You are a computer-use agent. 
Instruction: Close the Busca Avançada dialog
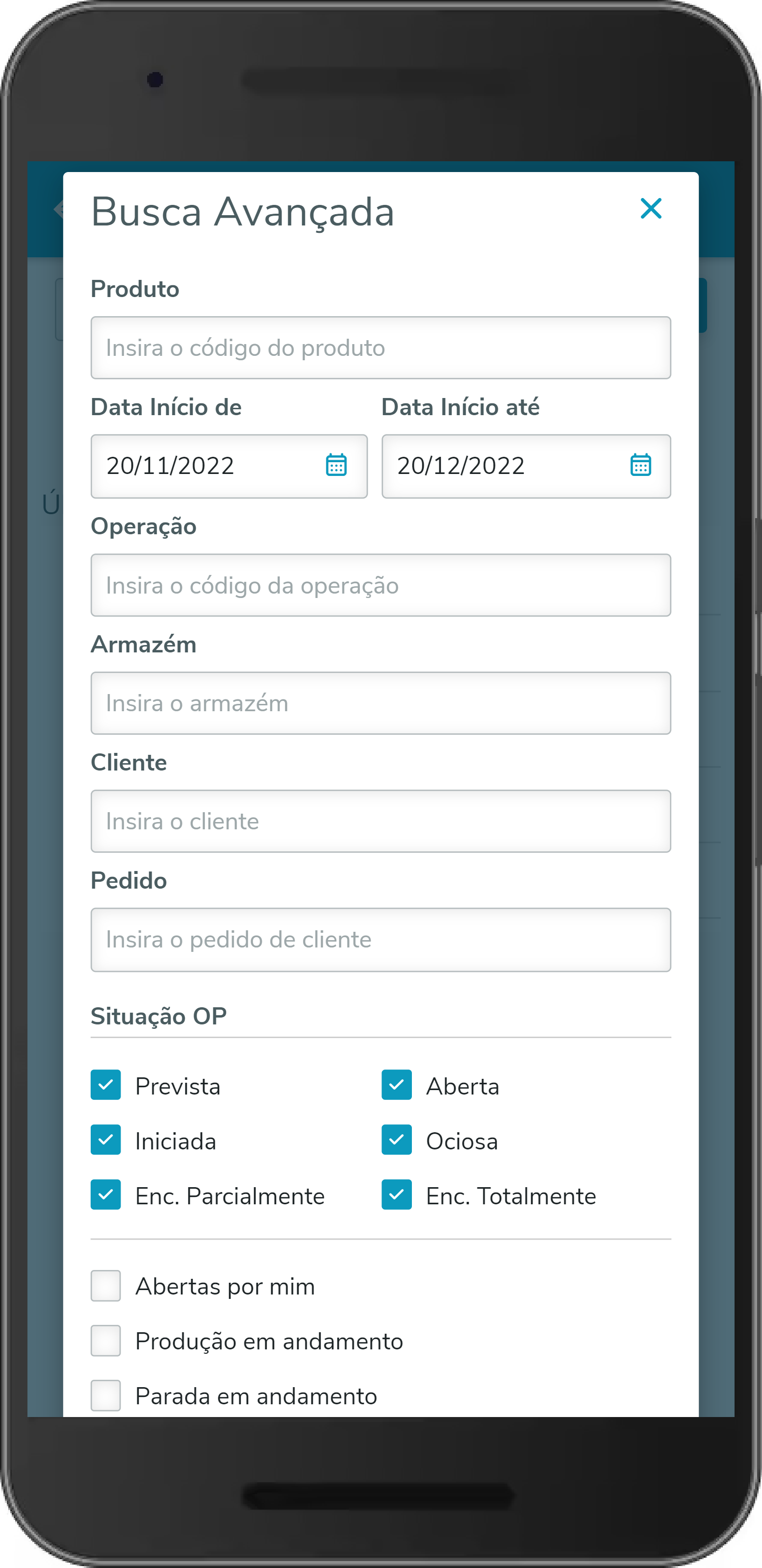[x=651, y=209]
